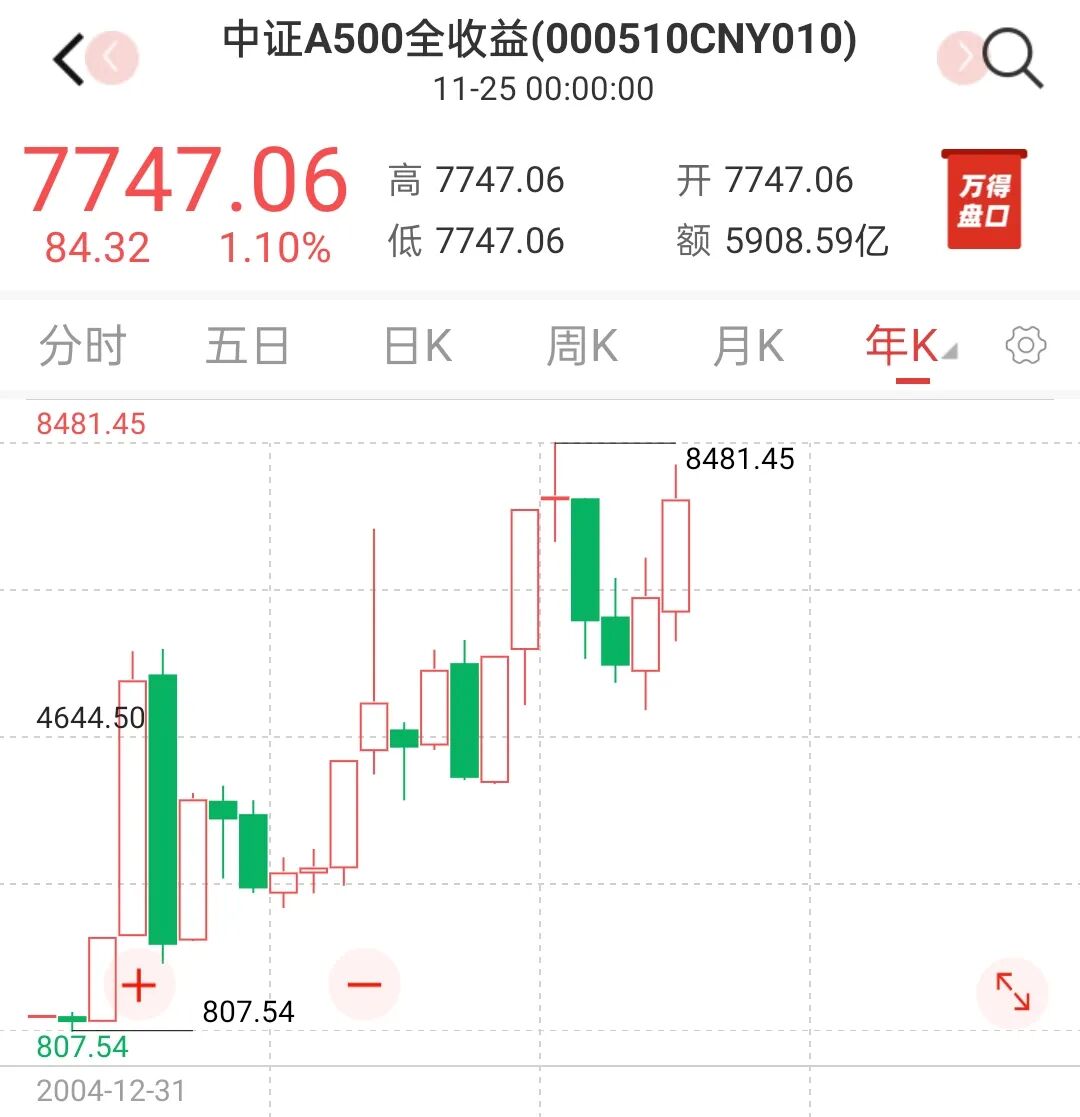Switch to the 五日 chart tab
Image resolution: width=1080 pixels, height=1117 pixels.
click(247, 347)
